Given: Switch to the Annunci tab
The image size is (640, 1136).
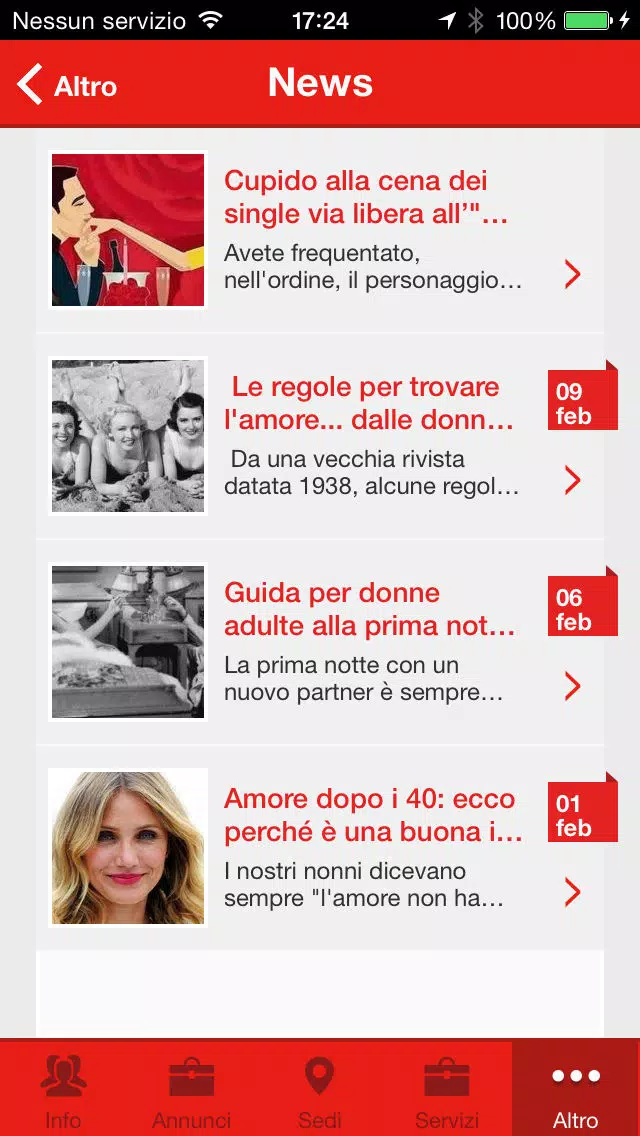Looking at the screenshot, I should [192, 1088].
